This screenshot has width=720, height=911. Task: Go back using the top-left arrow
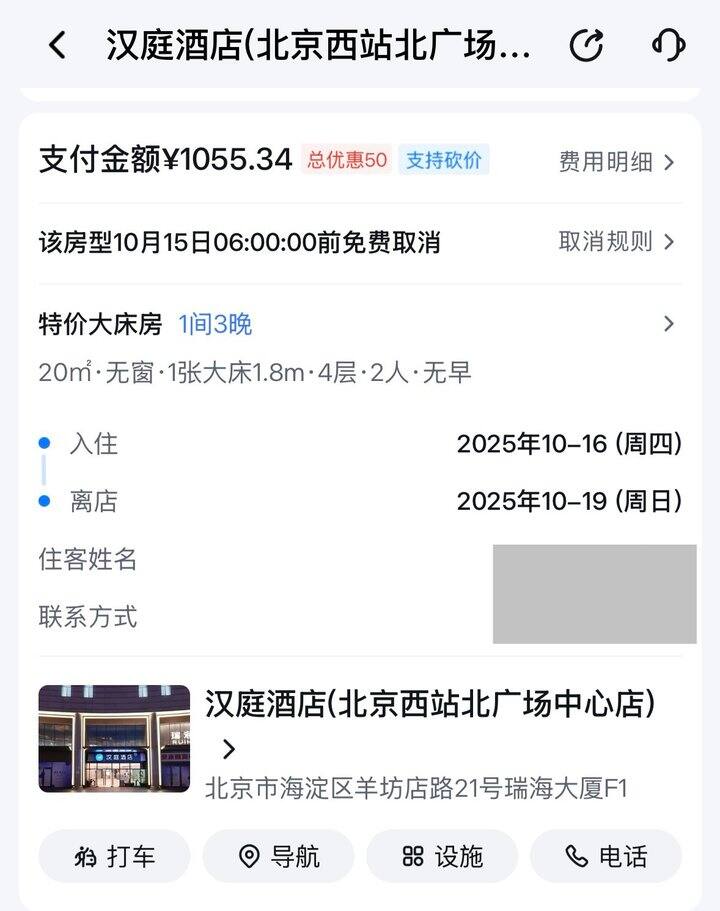58,45
